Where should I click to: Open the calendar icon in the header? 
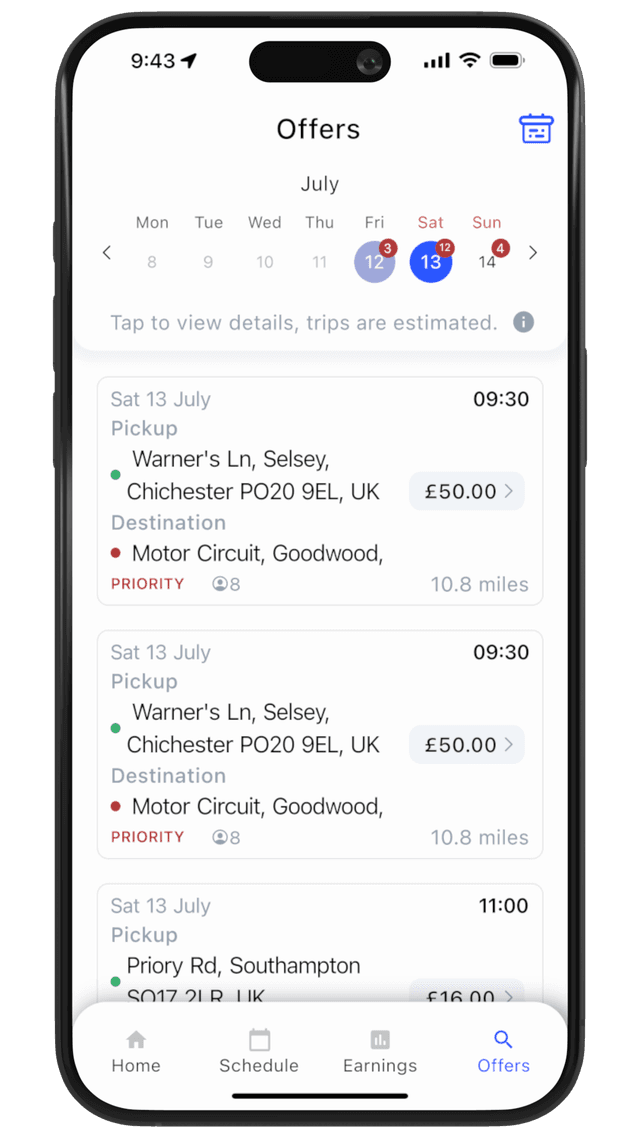536,129
